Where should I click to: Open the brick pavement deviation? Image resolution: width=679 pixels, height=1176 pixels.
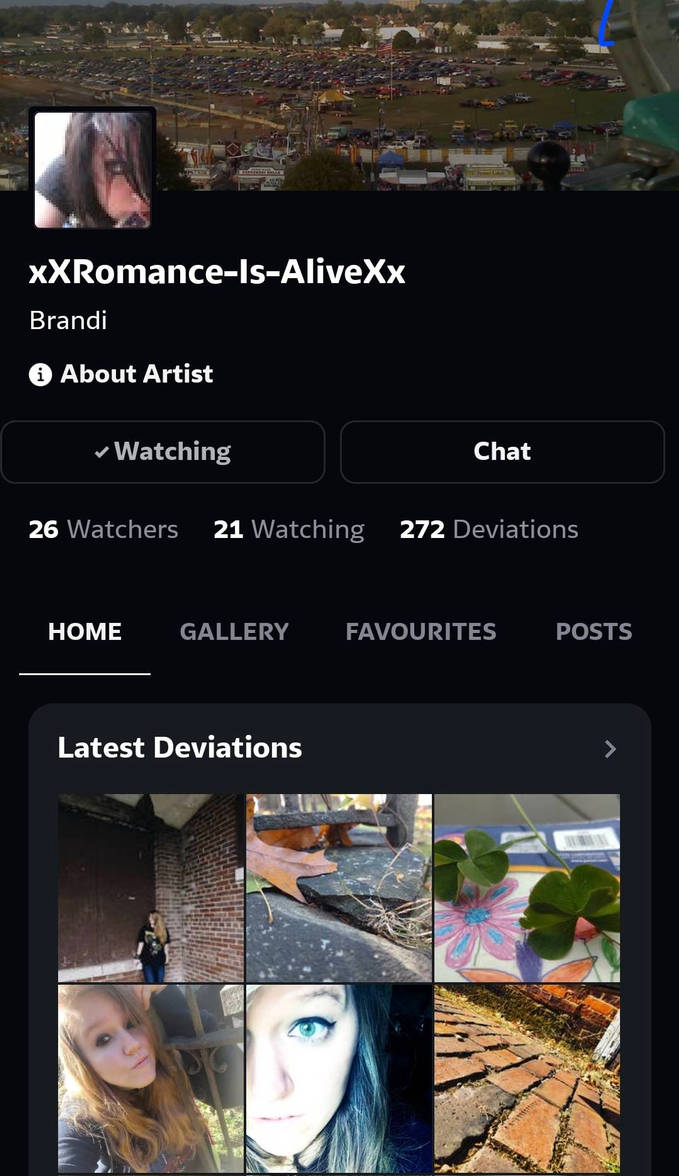[527, 1078]
